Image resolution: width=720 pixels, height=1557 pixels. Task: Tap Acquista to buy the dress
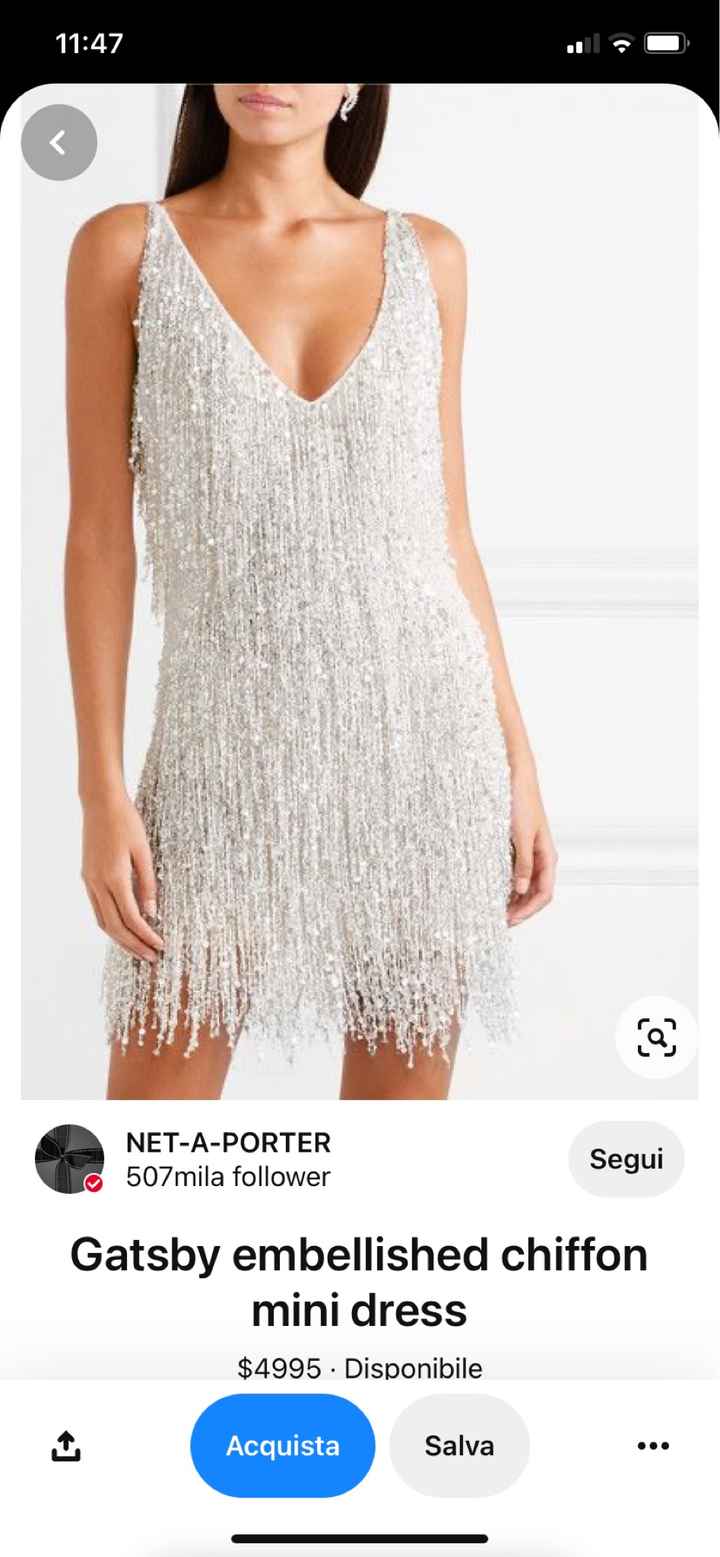[282, 1445]
